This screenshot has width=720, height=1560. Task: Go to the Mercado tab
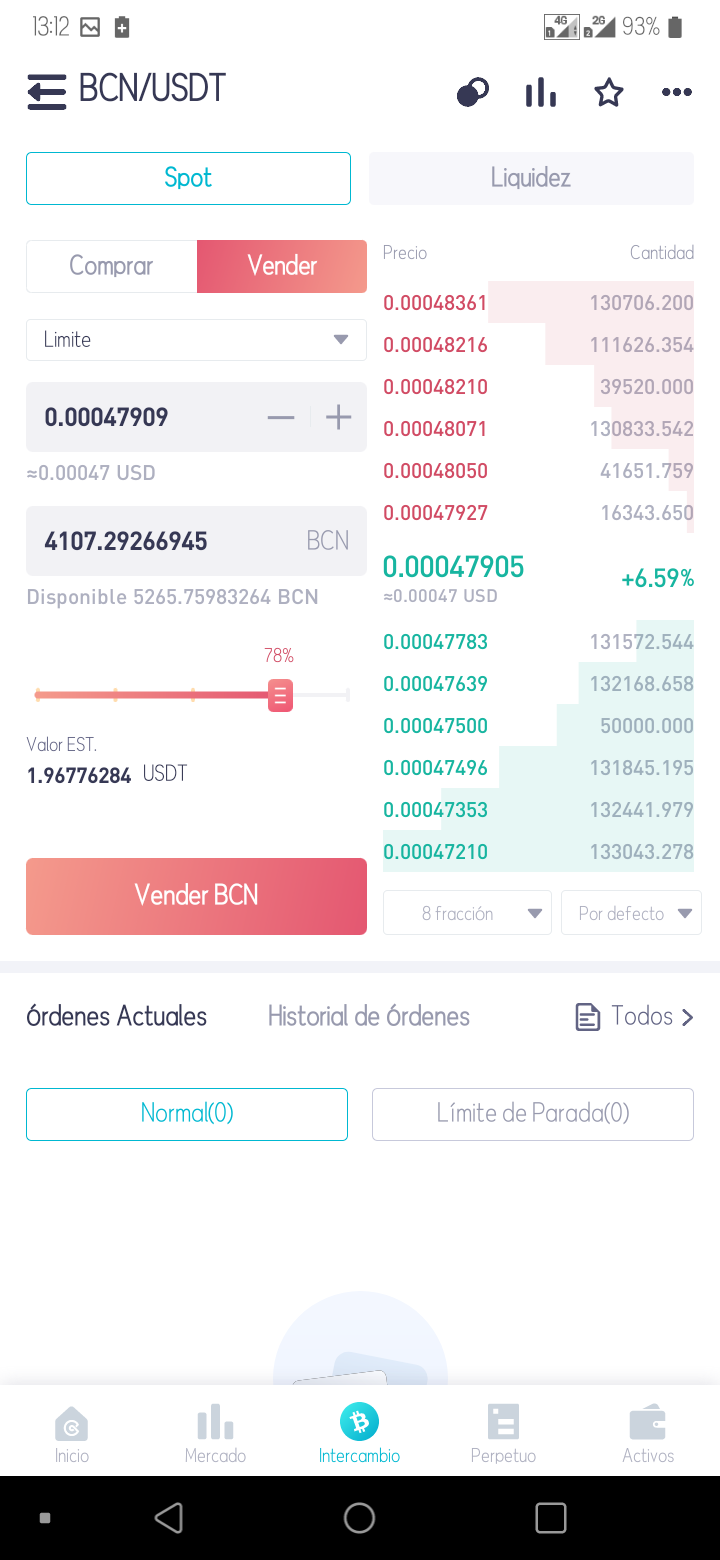(215, 1433)
